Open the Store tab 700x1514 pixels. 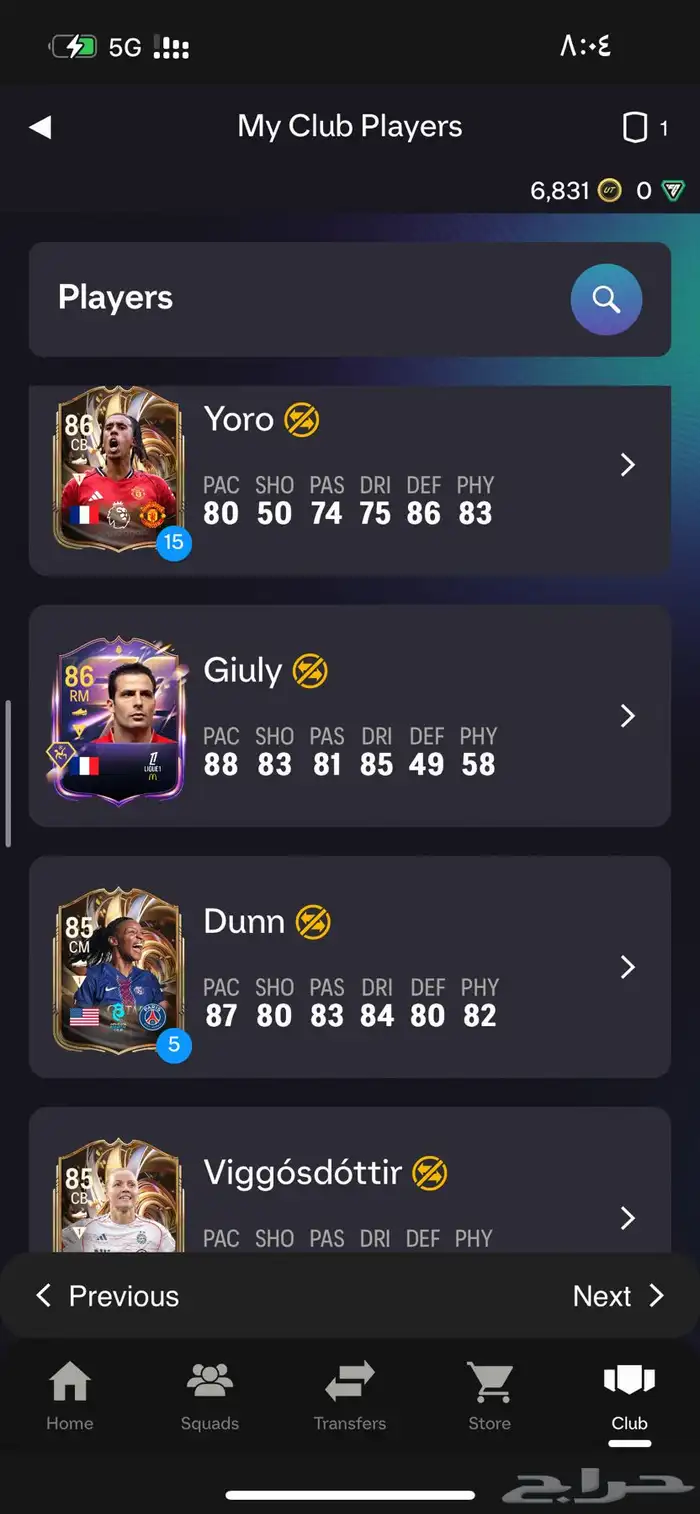pos(489,1397)
